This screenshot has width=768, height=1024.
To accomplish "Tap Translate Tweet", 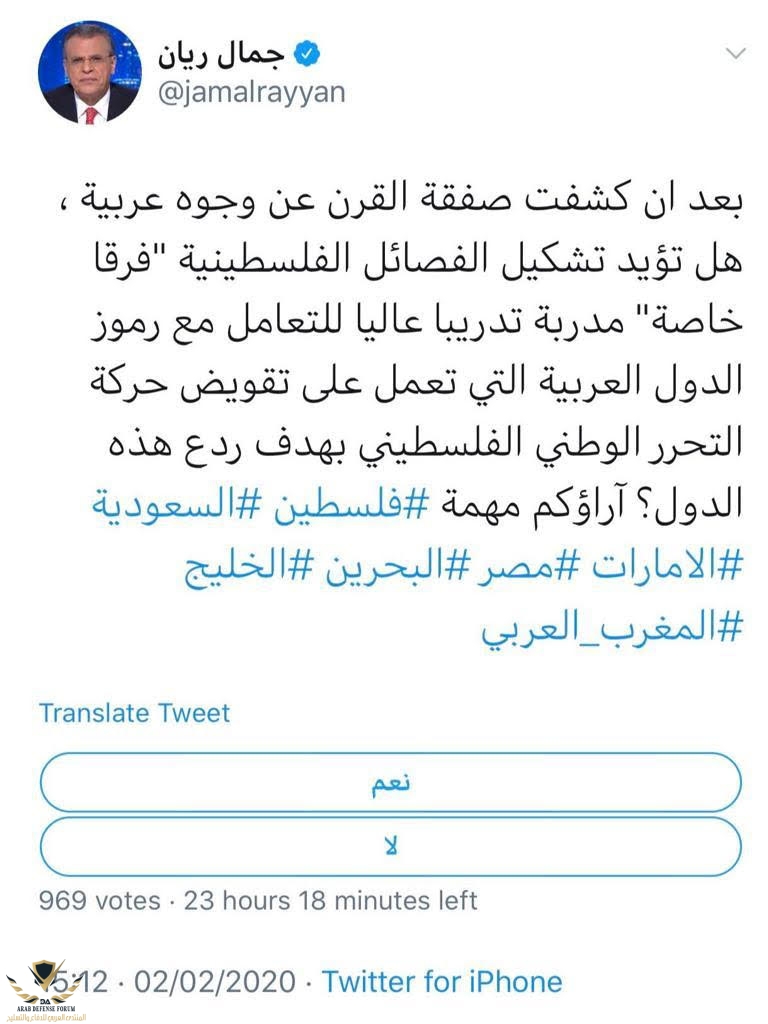I will [134, 713].
